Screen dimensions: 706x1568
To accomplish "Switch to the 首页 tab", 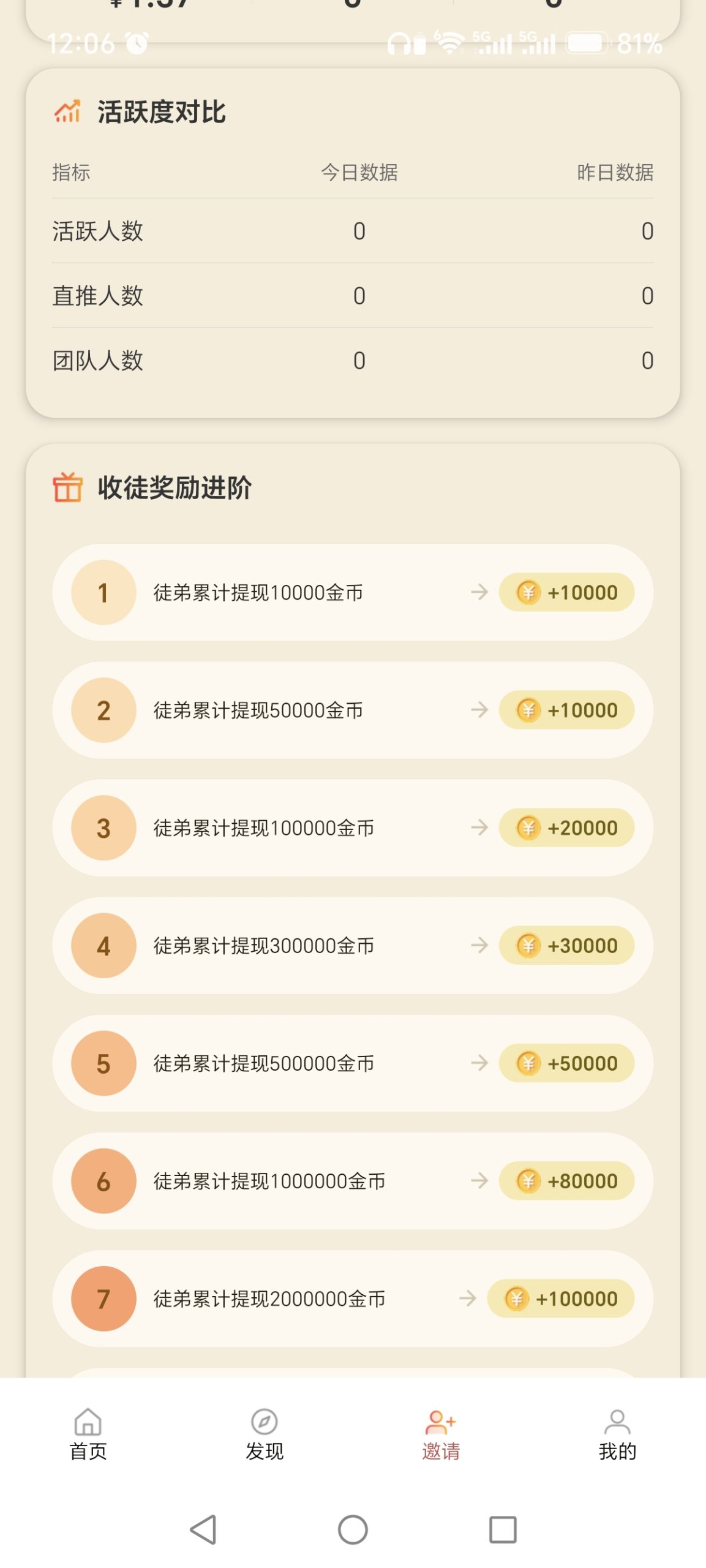I will coord(88,1434).
